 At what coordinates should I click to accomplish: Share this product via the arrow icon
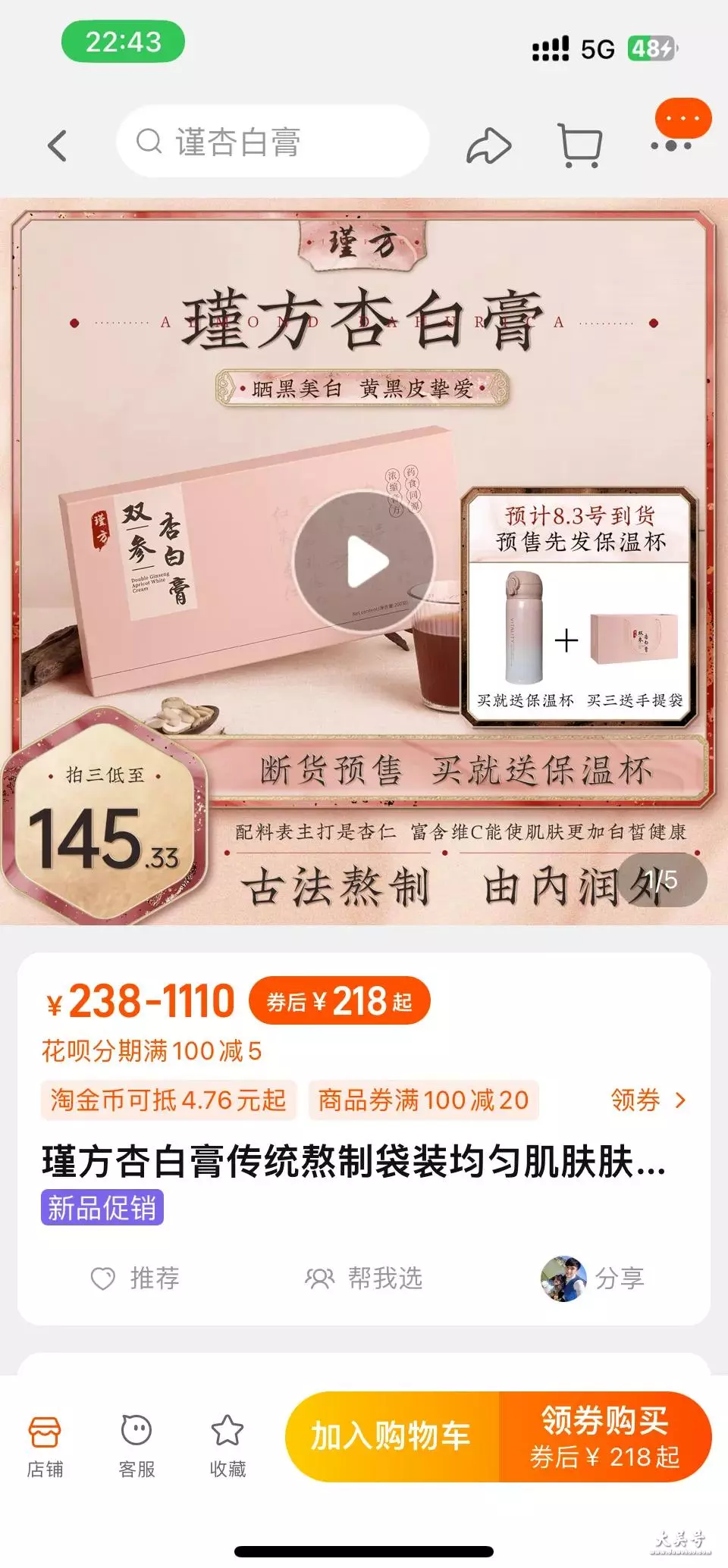click(488, 145)
